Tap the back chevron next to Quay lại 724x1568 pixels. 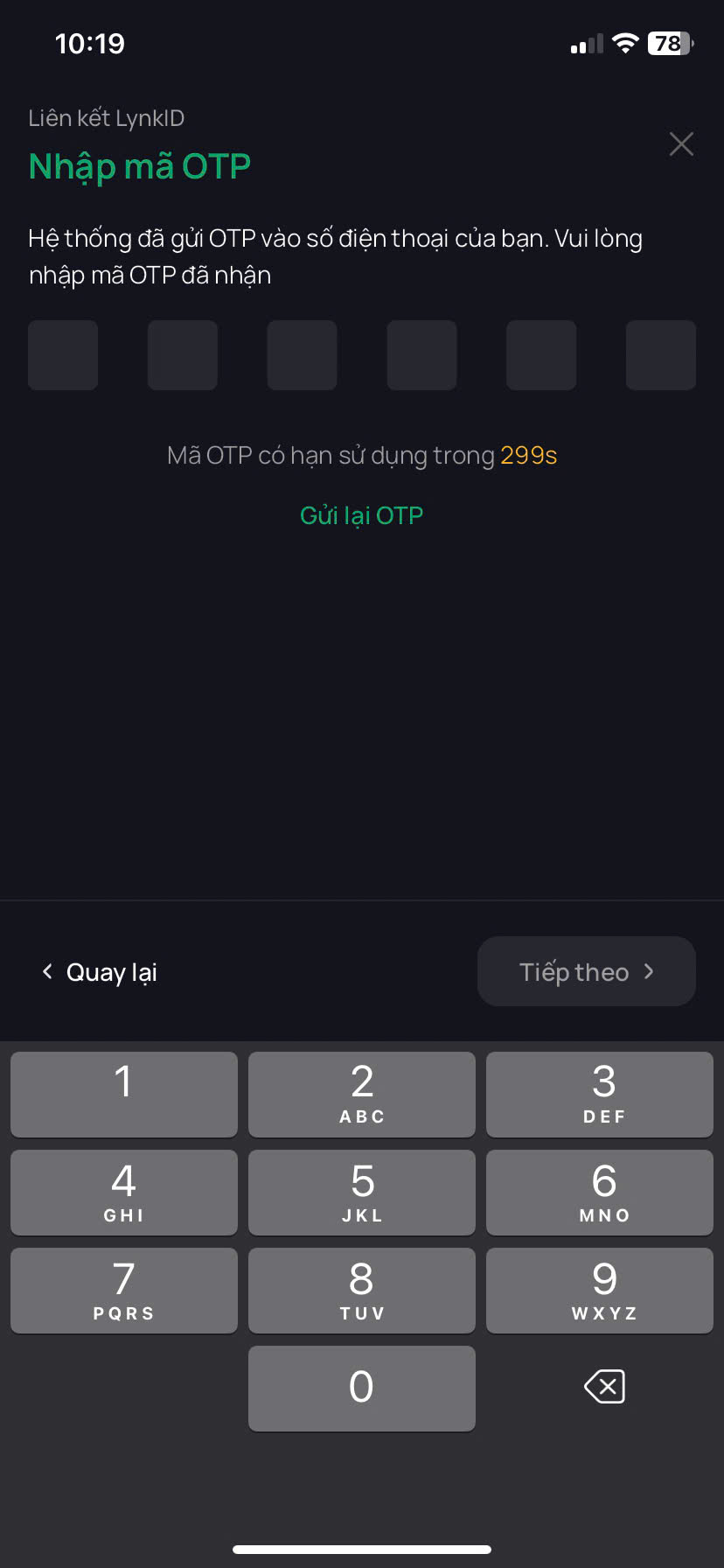(x=46, y=971)
